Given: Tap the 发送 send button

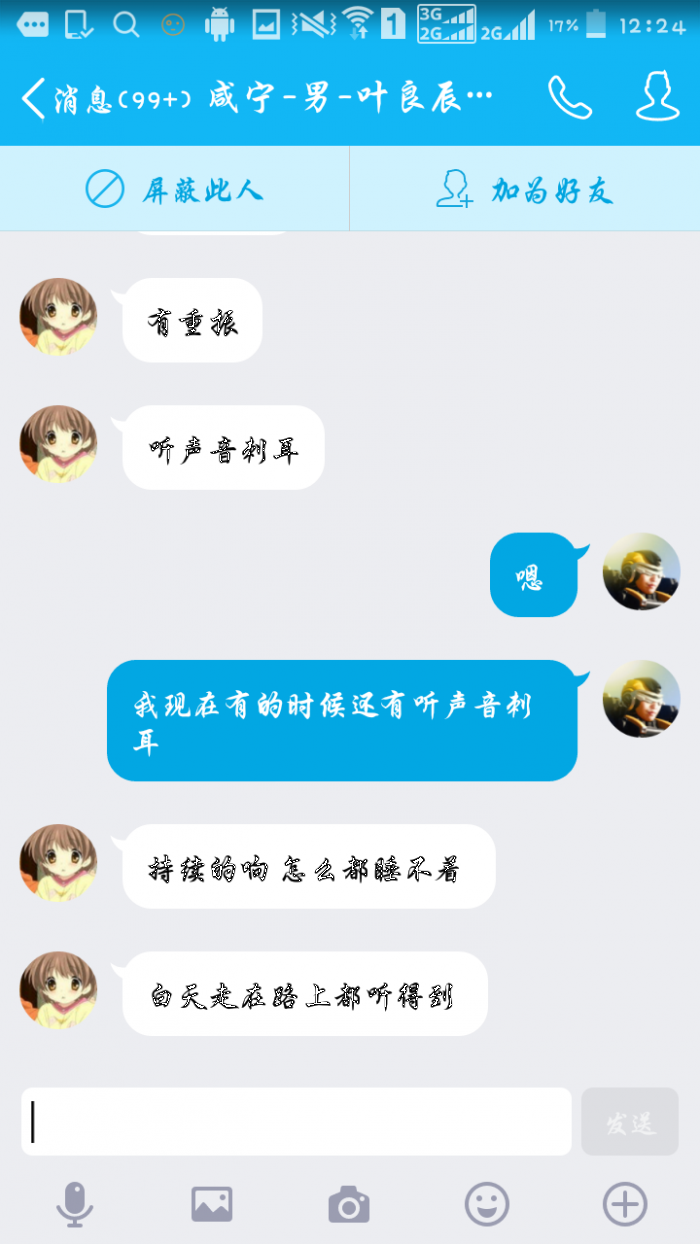Looking at the screenshot, I should click(x=630, y=1122).
